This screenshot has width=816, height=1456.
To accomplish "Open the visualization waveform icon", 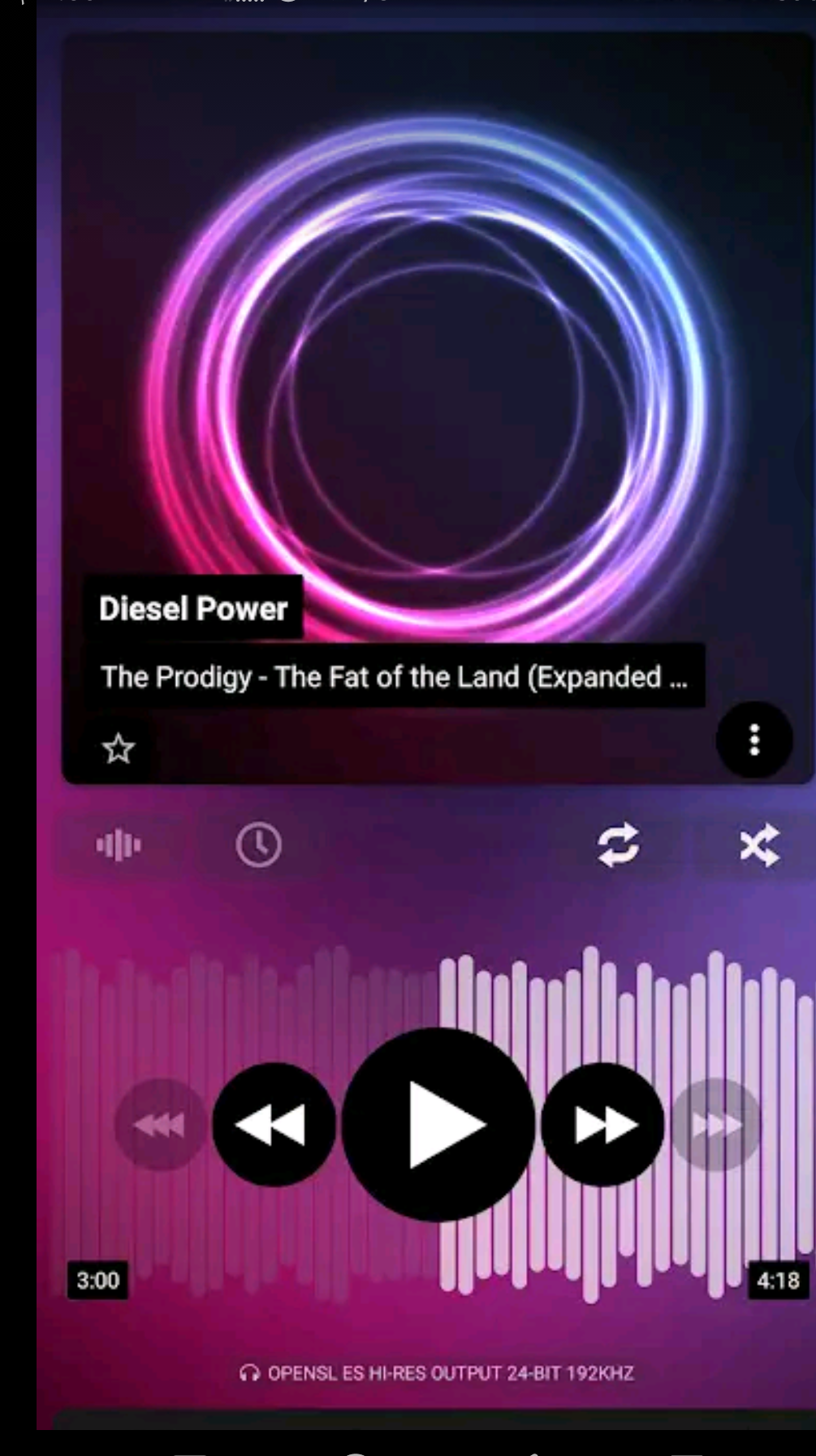I will coord(119,846).
